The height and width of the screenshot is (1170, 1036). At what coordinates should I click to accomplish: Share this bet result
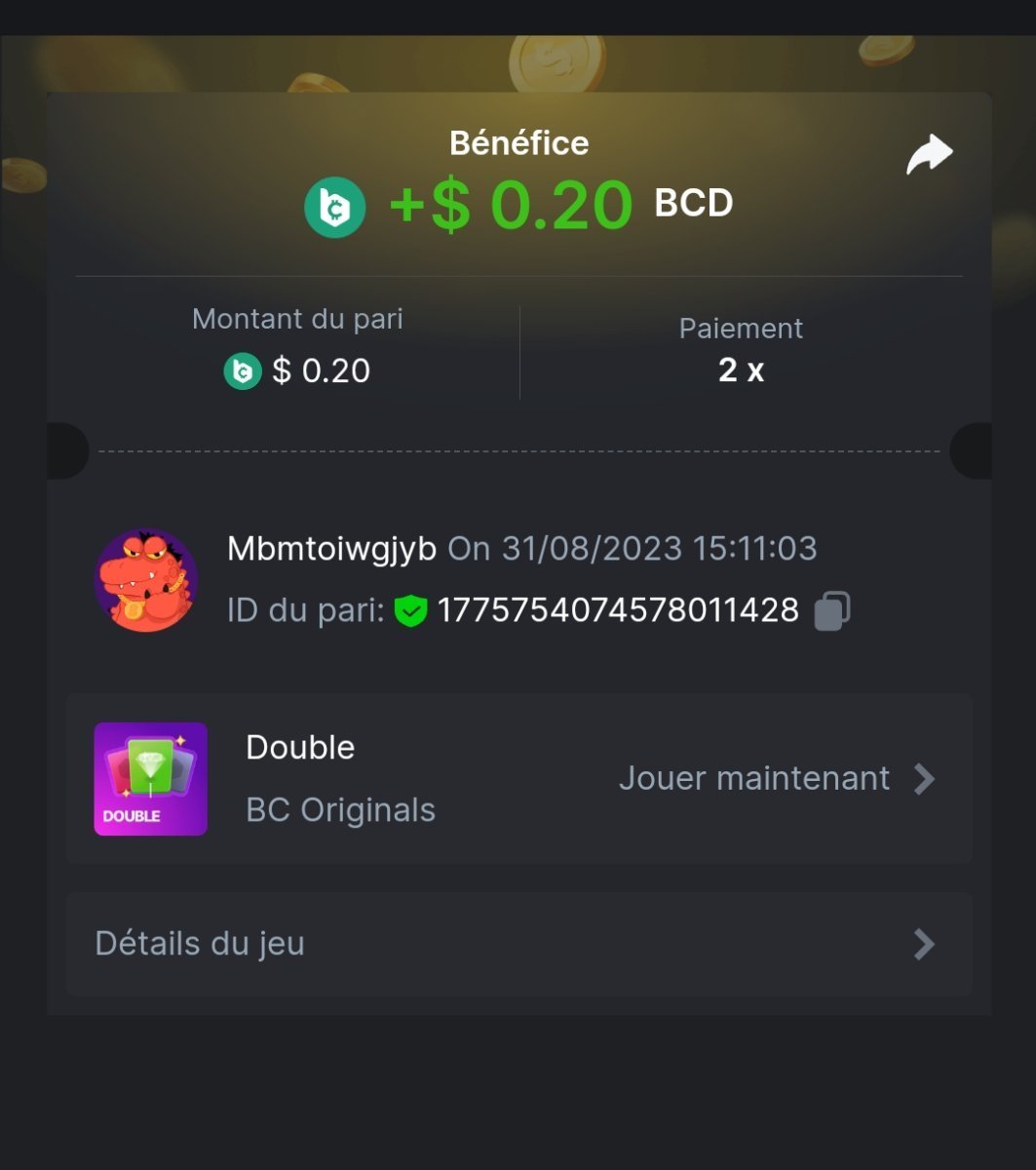[929, 155]
